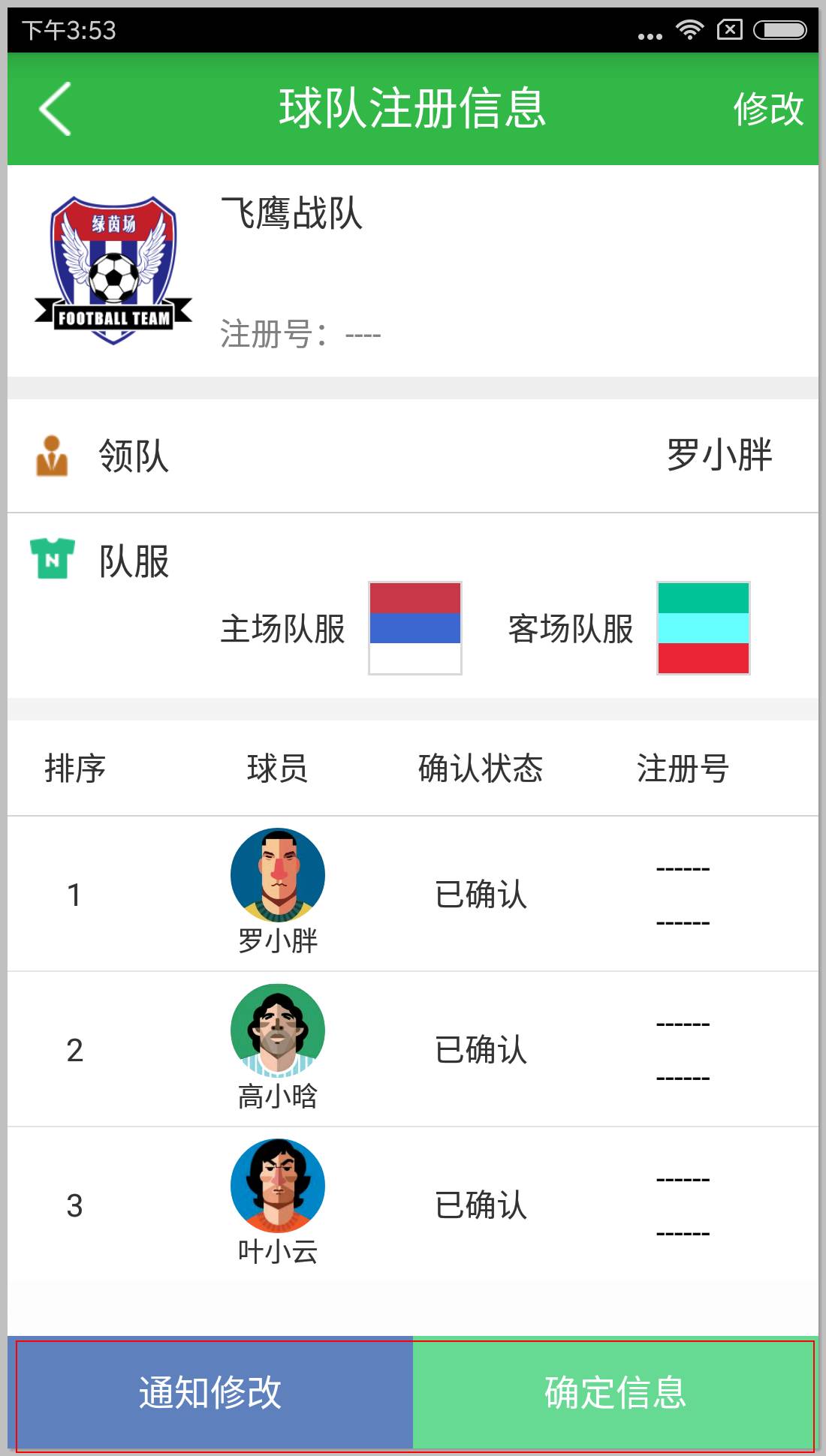Open the registration number ---- field for editing
This screenshot has height=1456, width=826.
click(x=299, y=335)
